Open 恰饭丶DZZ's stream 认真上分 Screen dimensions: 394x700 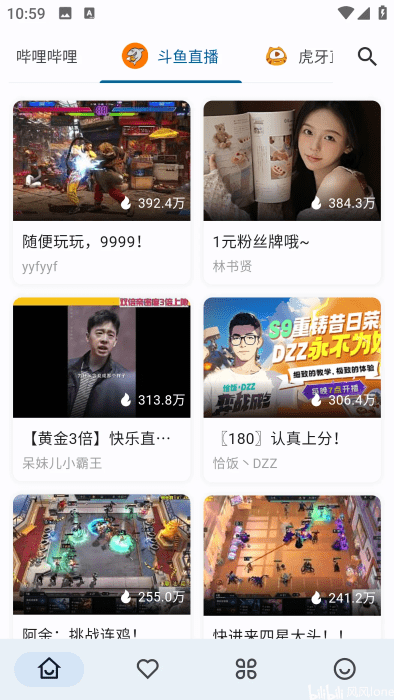(292, 389)
